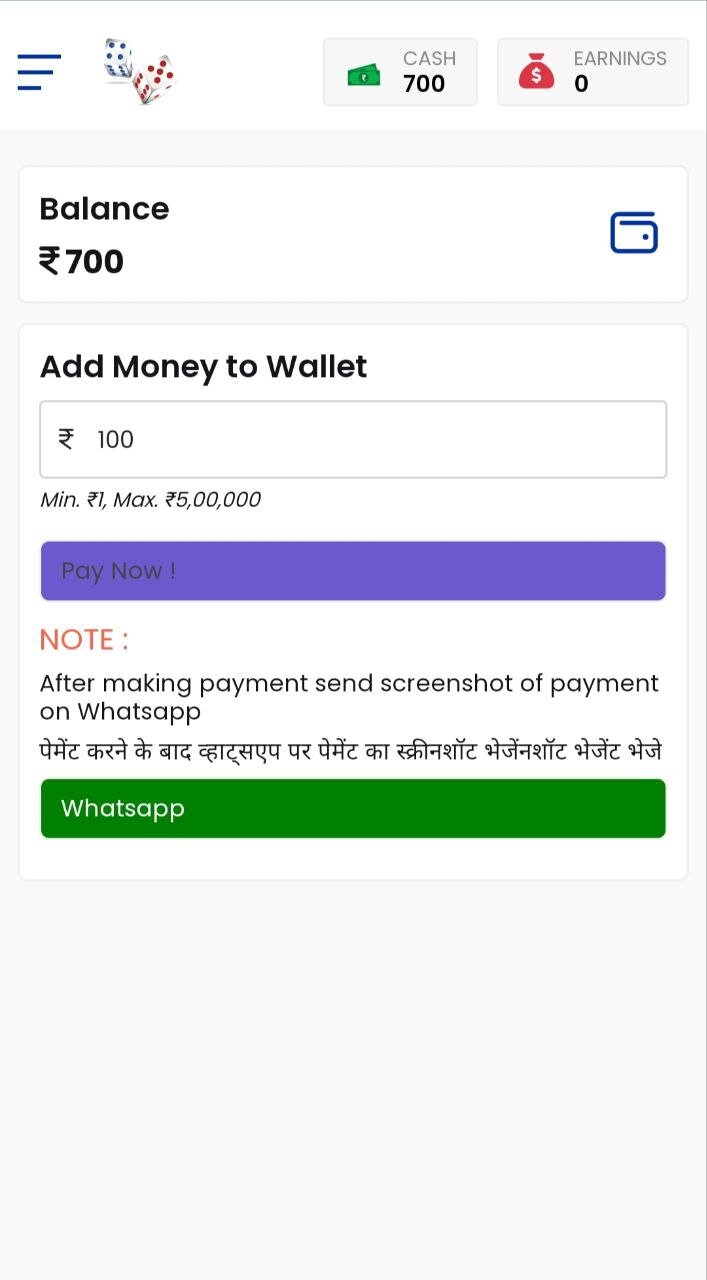Image resolution: width=707 pixels, height=1280 pixels.
Task: Open Whatsapp to send payment screenshot
Action: (x=352, y=808)
